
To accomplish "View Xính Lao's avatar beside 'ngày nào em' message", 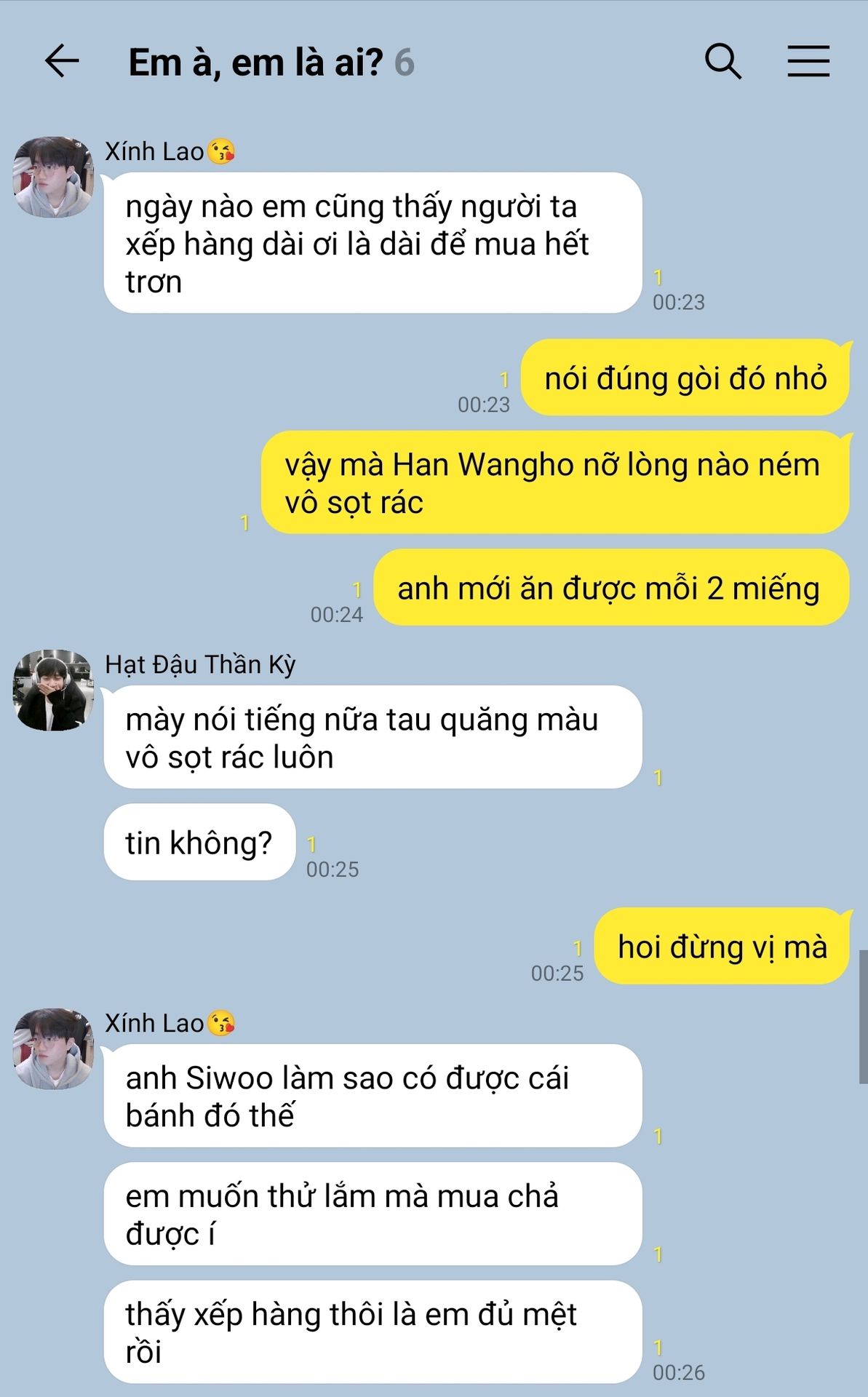I will pyautogui.click(x=54, y=177).
